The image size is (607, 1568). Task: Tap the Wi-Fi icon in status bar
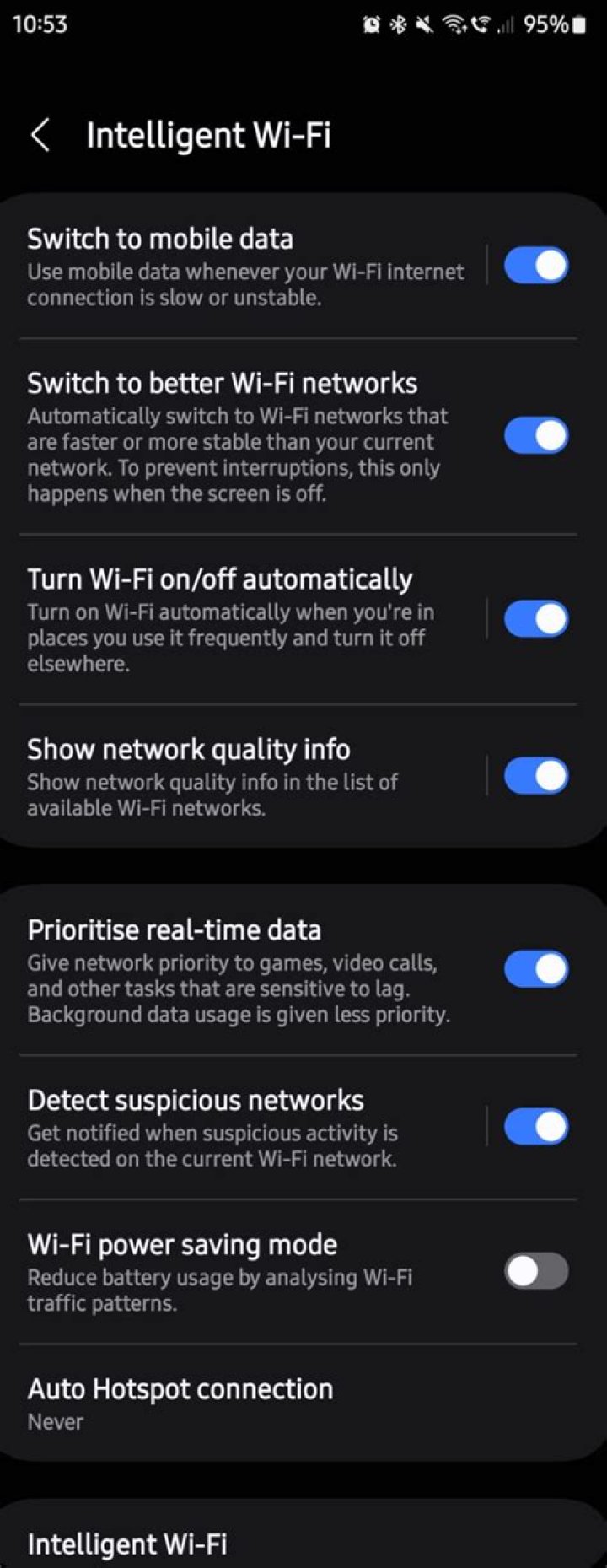456,24
